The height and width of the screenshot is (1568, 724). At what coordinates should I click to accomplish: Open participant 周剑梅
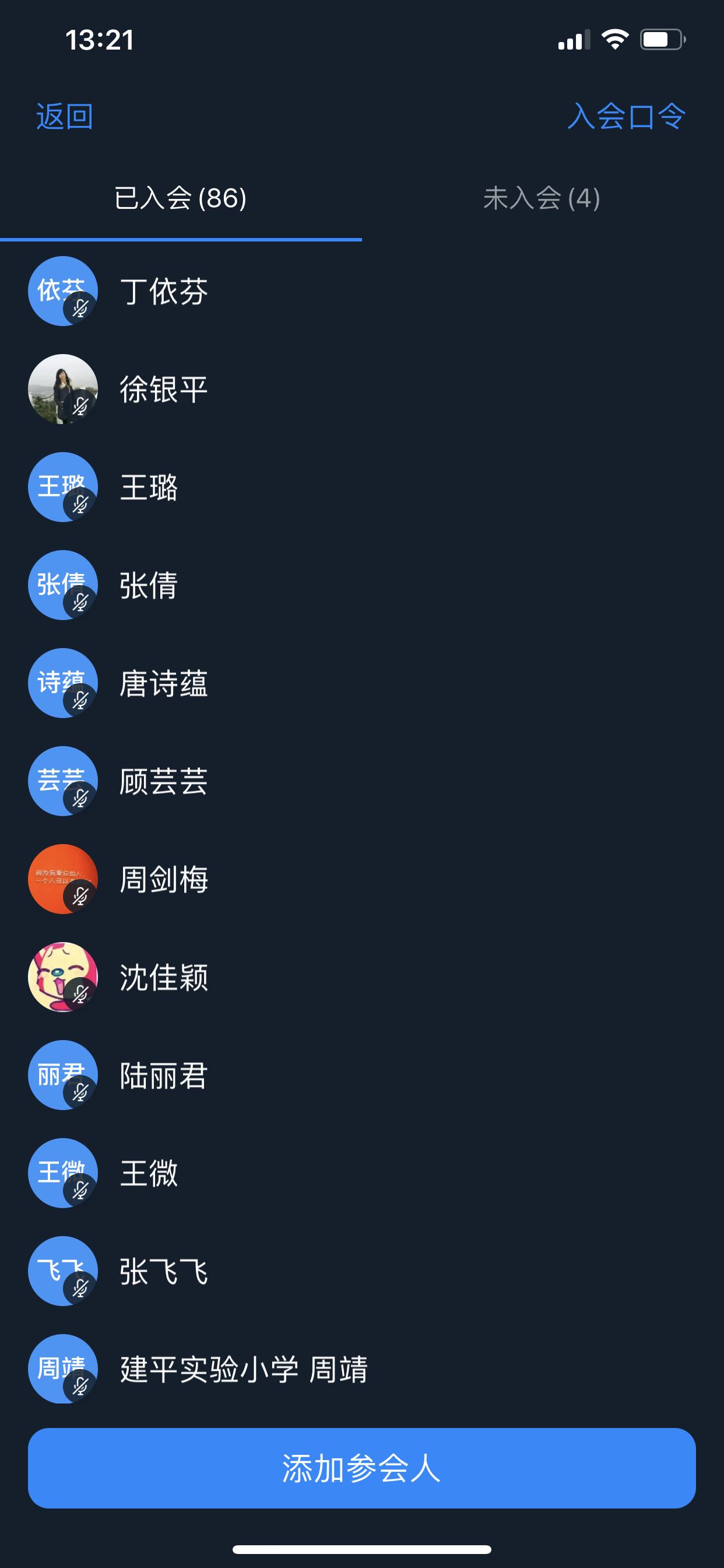click(x=164, y=880)
